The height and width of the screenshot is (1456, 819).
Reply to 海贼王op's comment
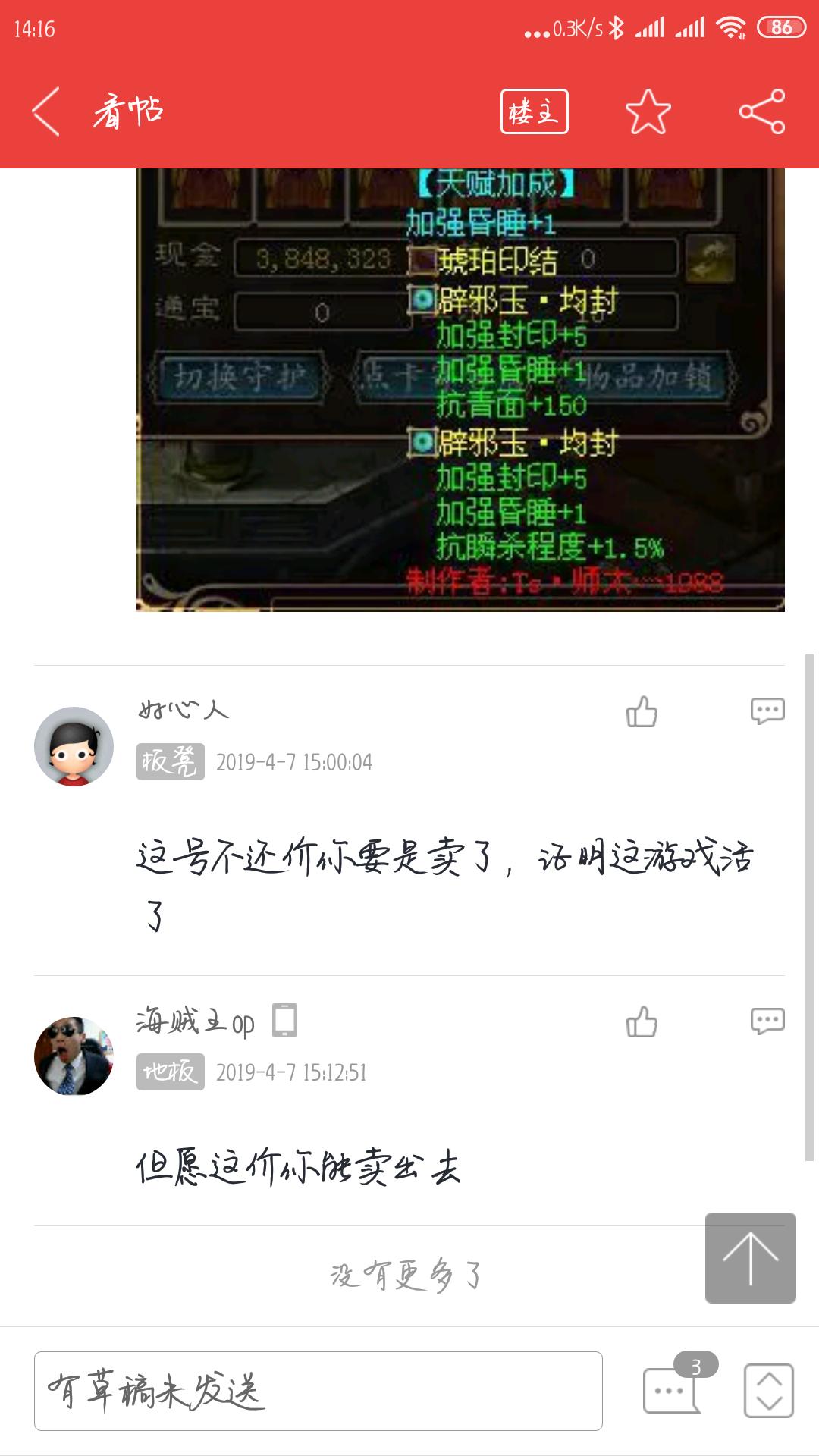point(767,1021)
